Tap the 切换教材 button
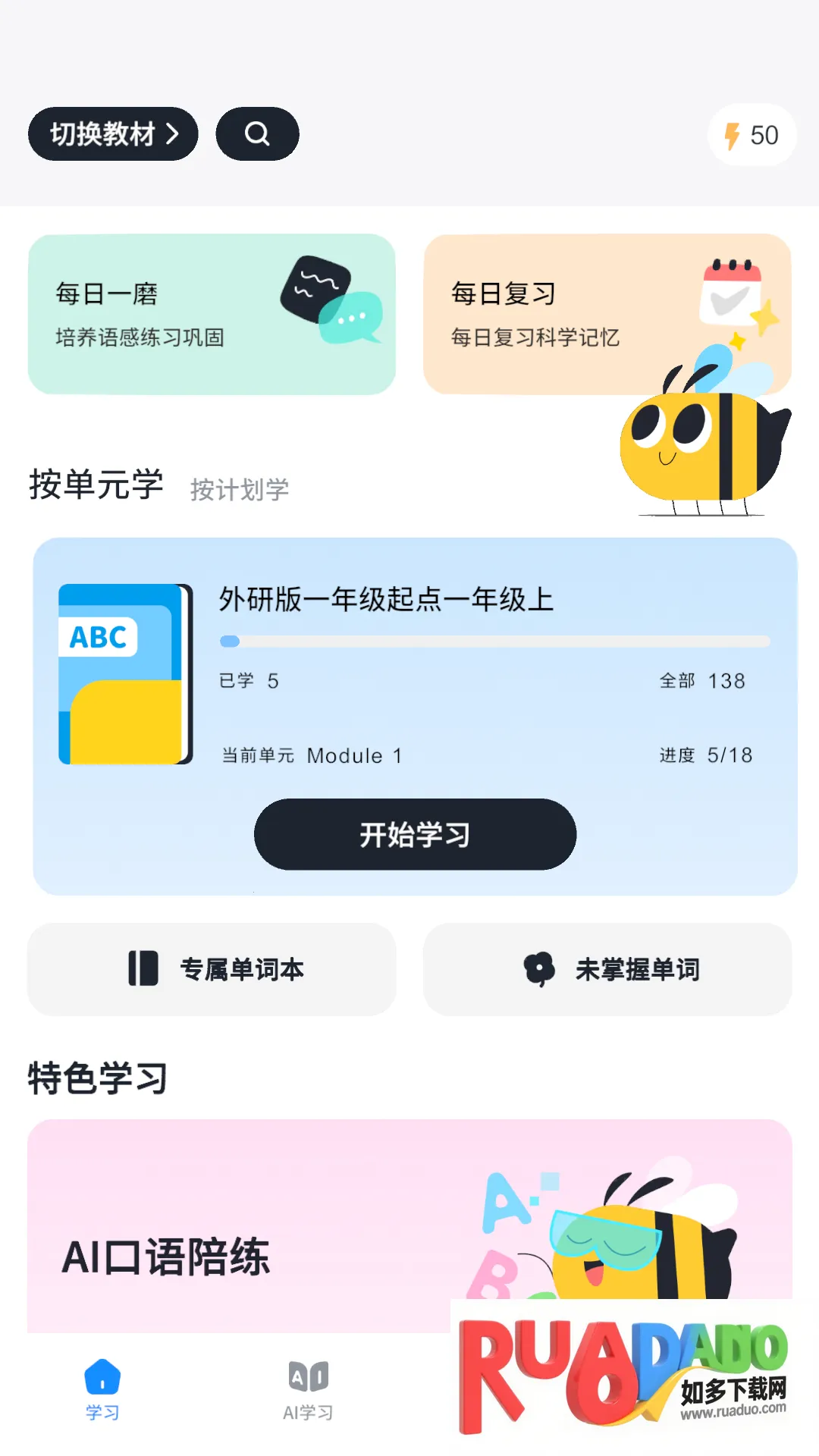 coord(113,134)
